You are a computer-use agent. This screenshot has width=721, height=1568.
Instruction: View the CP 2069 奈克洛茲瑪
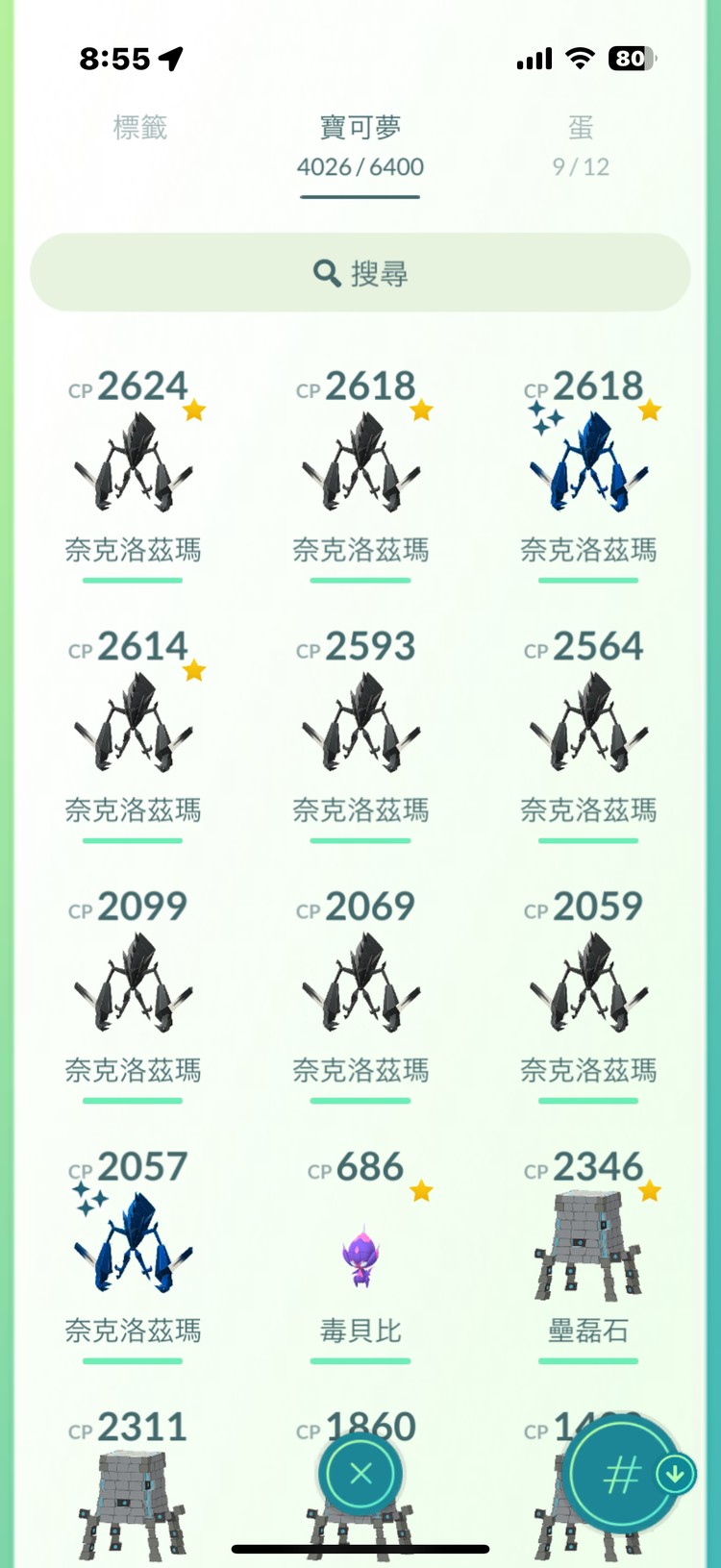(x=360, y=983)
